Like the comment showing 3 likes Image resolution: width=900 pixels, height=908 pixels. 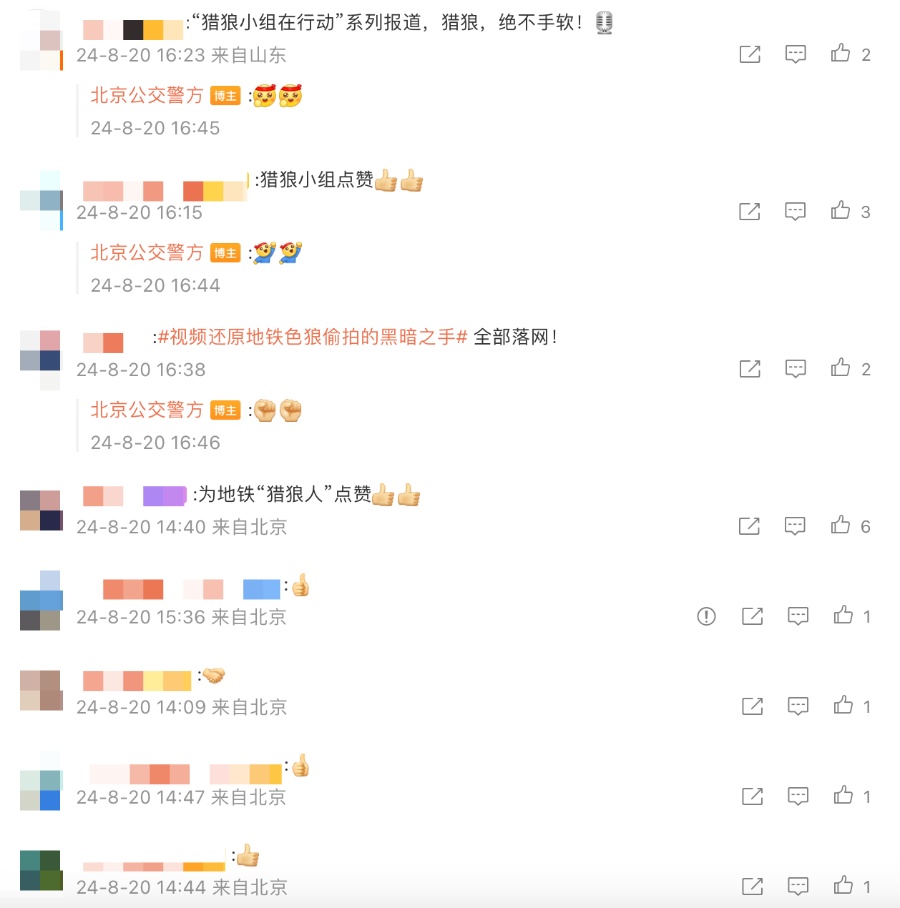pyautogui.click(x=840, y=211)
